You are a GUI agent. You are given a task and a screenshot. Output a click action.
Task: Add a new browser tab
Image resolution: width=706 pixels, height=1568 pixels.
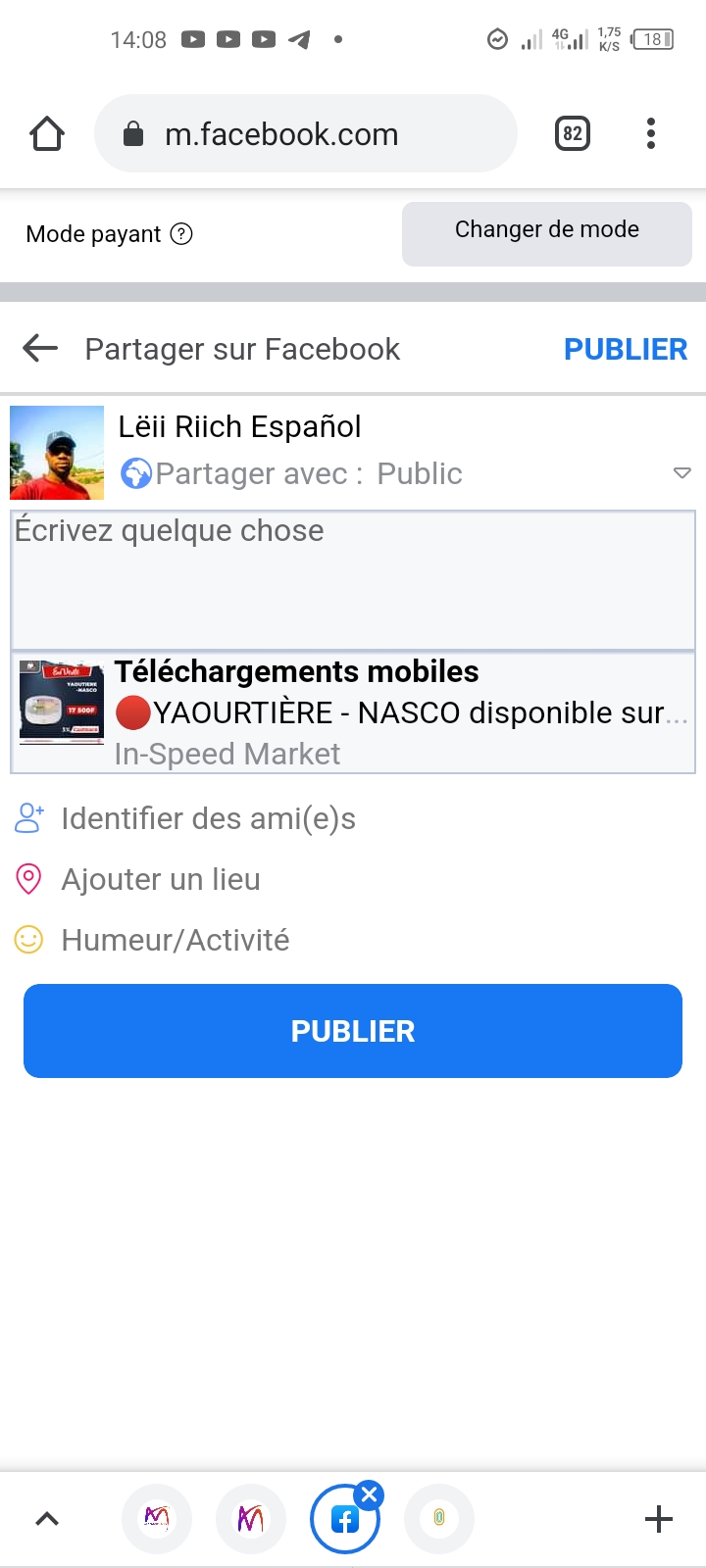[659, 1519]
